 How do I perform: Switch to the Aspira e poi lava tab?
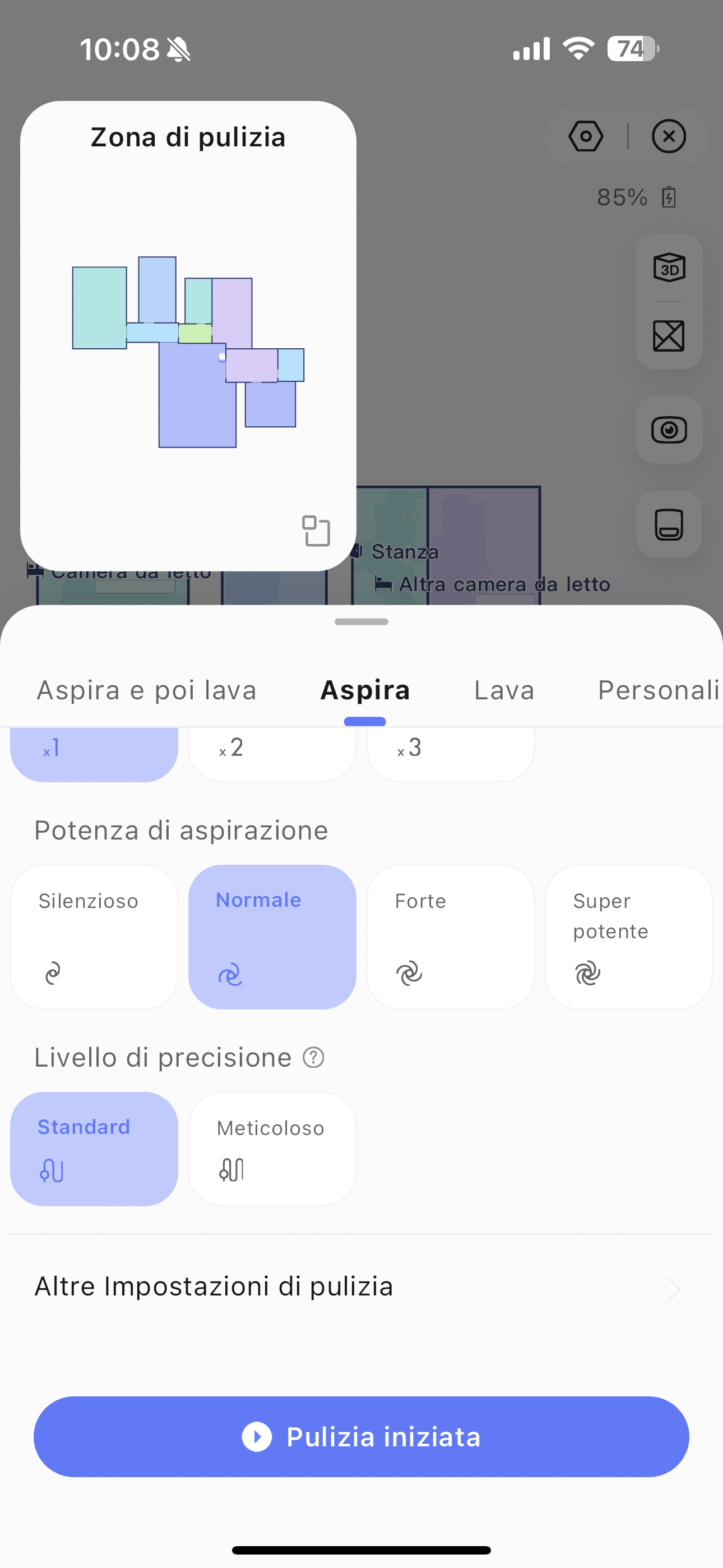pyautogui.click(x=147, y=690)
